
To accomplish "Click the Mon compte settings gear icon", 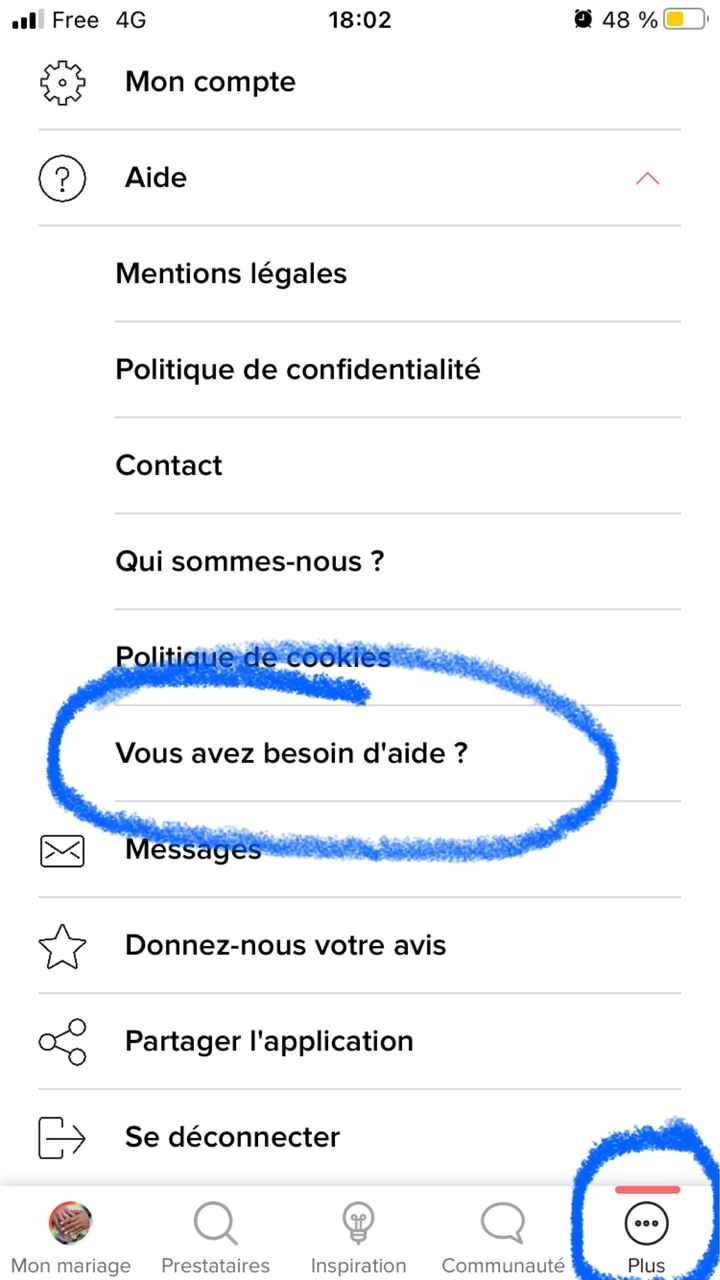I will coord(62,82).
